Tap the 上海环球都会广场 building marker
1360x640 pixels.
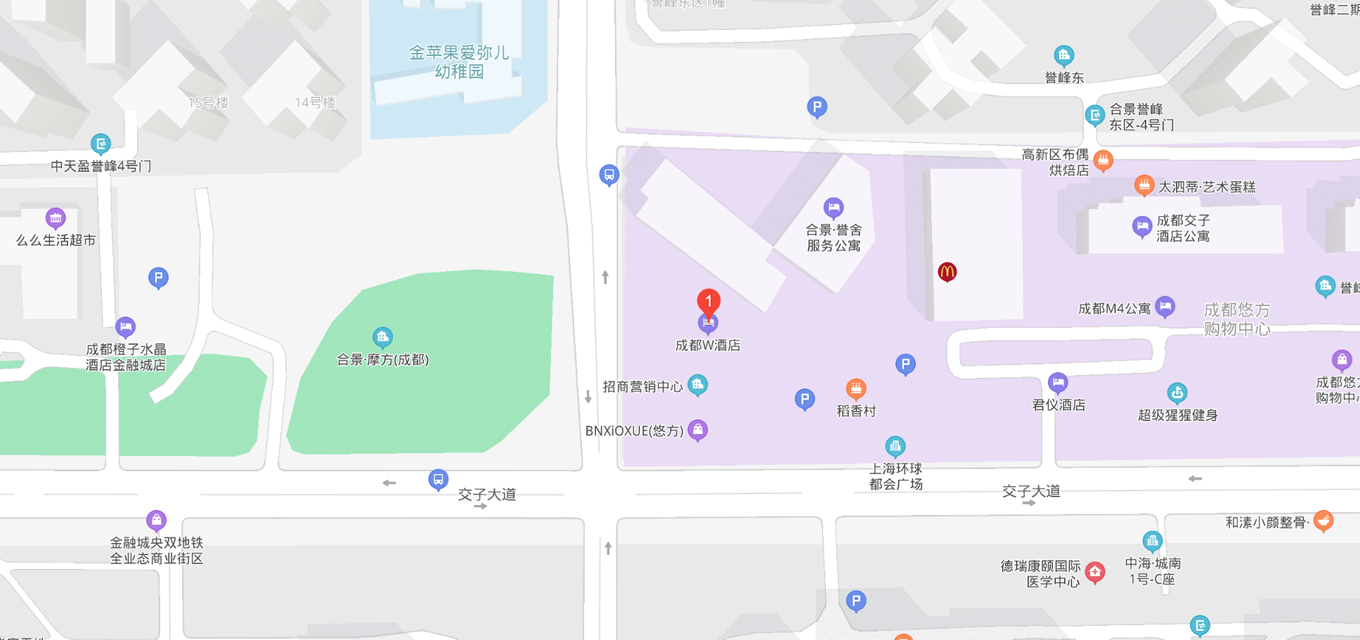pyautogui.click(x=895, y=446)
